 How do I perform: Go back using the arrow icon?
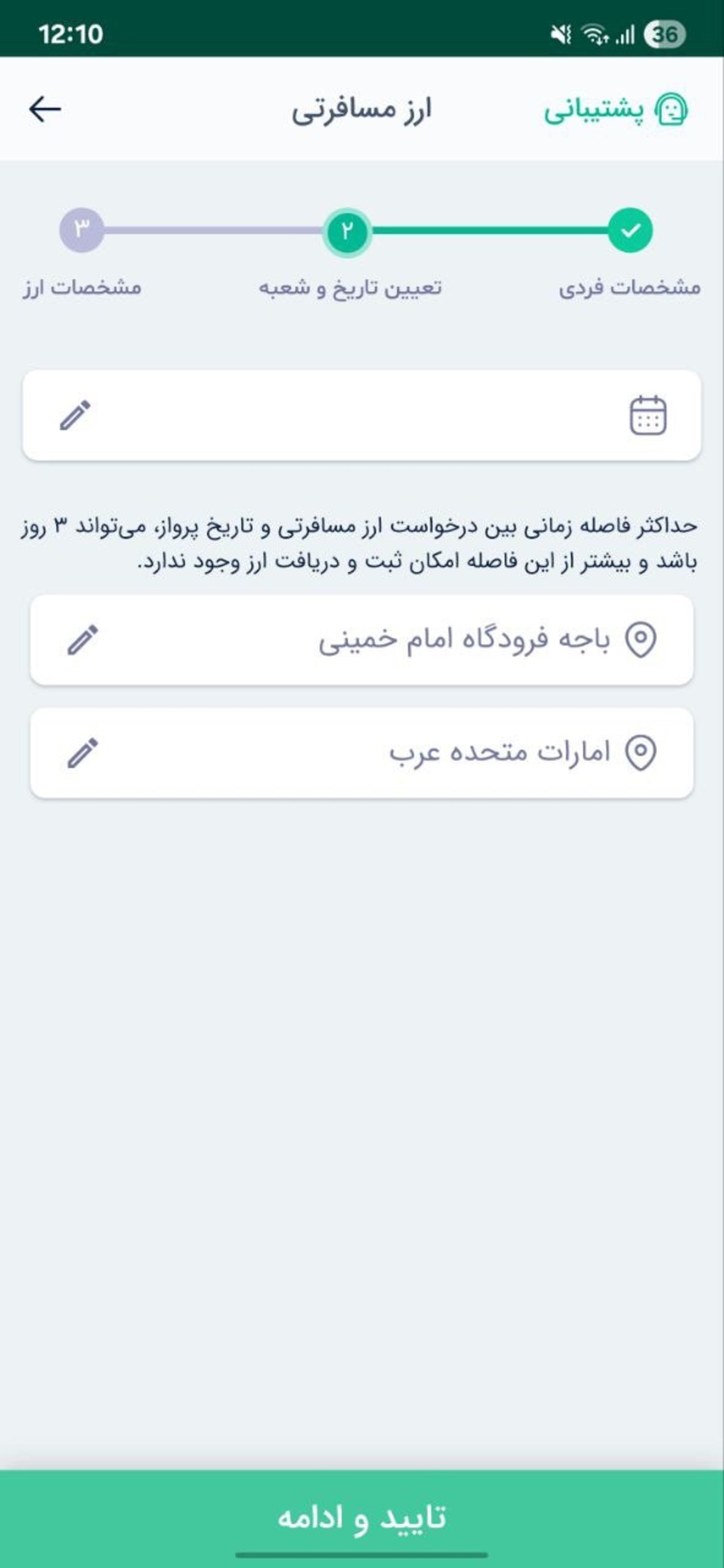pos(45,110)
